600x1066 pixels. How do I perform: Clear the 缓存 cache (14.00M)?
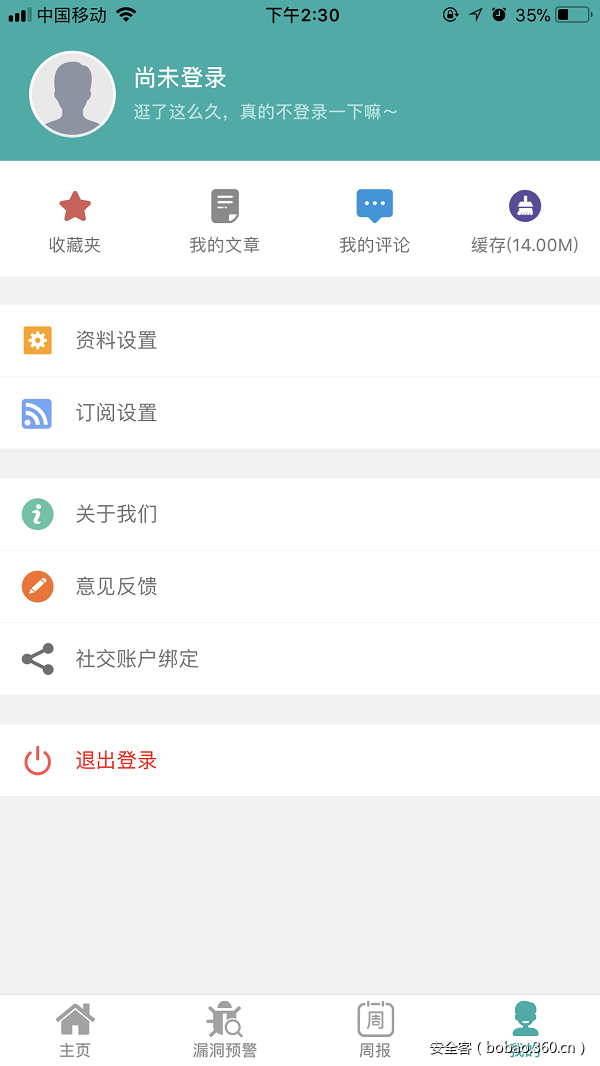click(x=525, y=221)
